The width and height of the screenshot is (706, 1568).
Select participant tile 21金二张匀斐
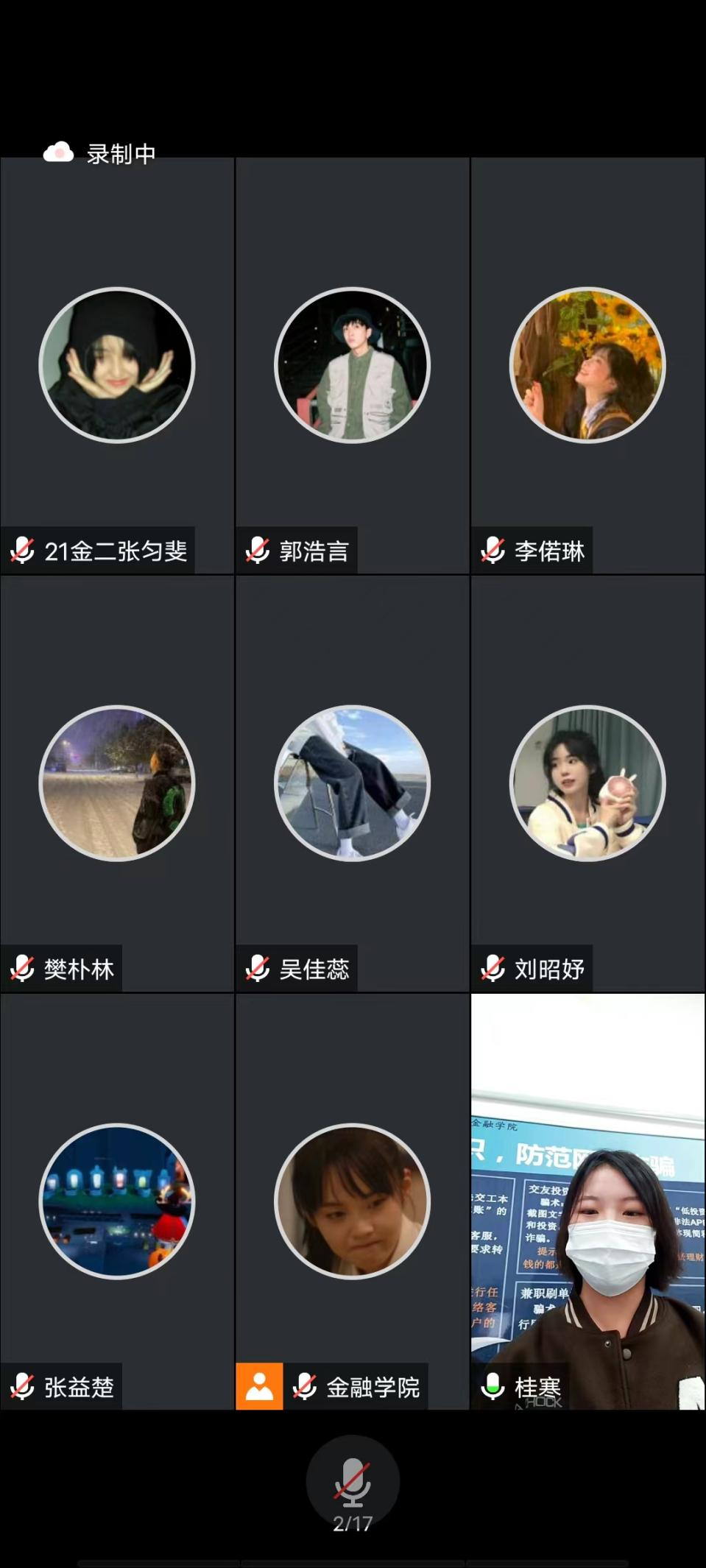[x=117, y=365]
